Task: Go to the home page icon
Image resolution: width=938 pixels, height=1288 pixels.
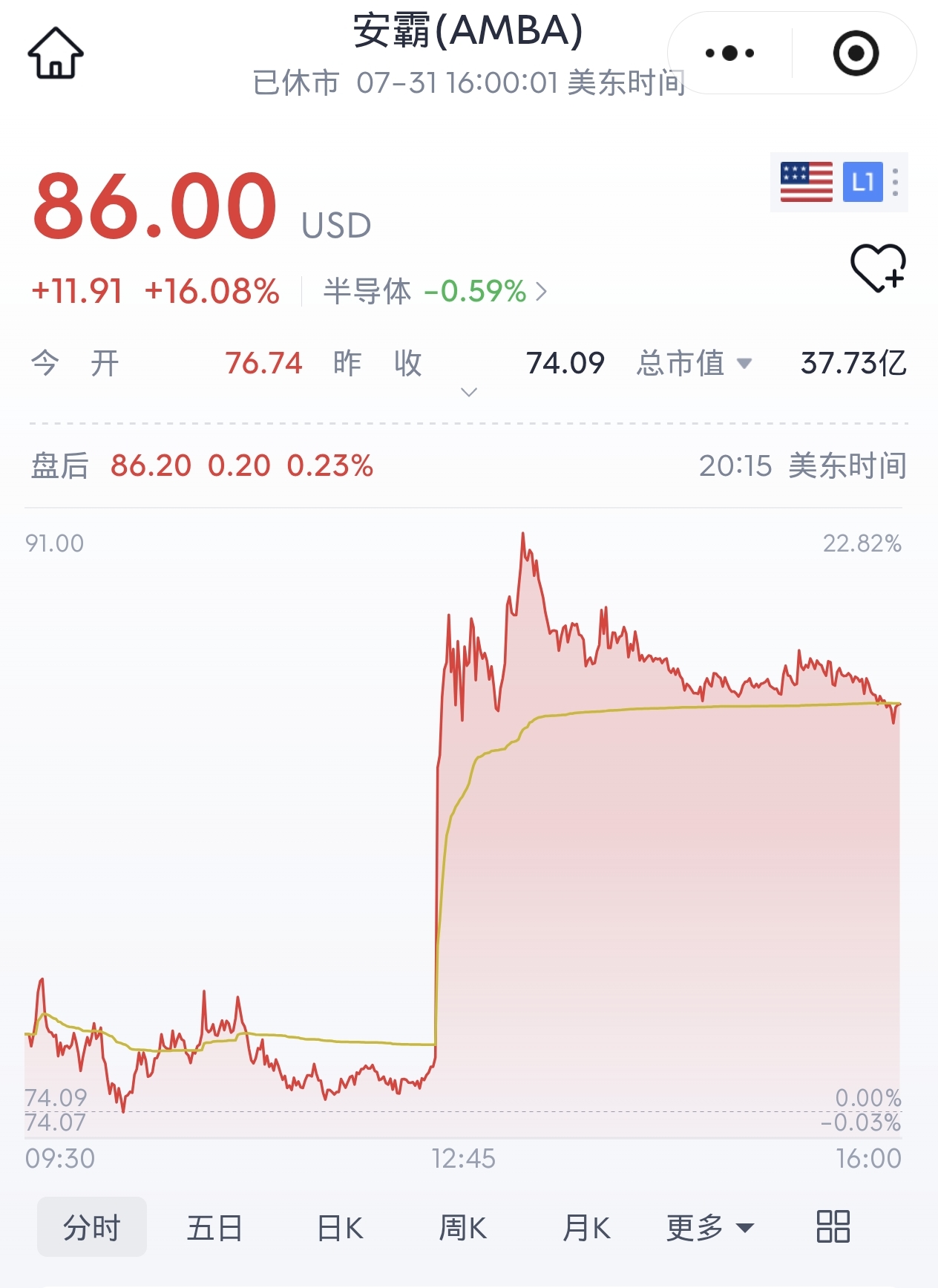Action: pos(56,53)
